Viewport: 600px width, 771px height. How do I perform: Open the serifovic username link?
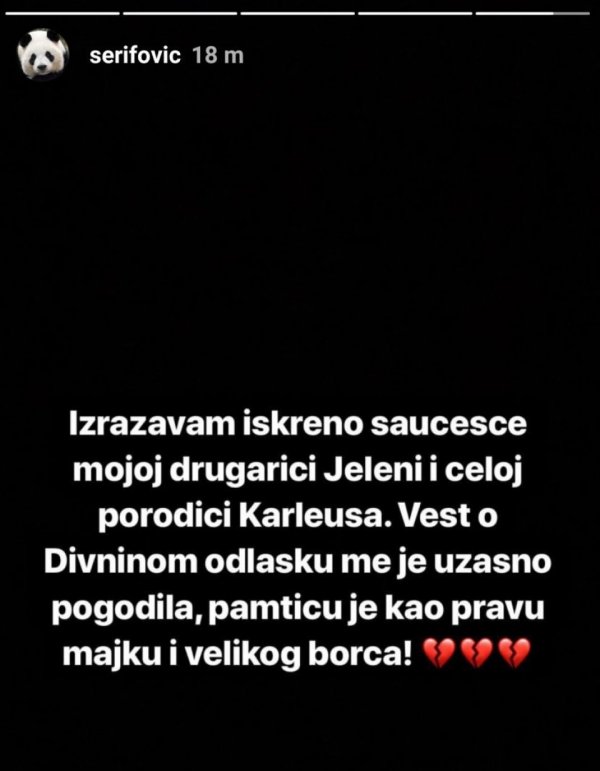pyautogui.click(x=134, y=56)
